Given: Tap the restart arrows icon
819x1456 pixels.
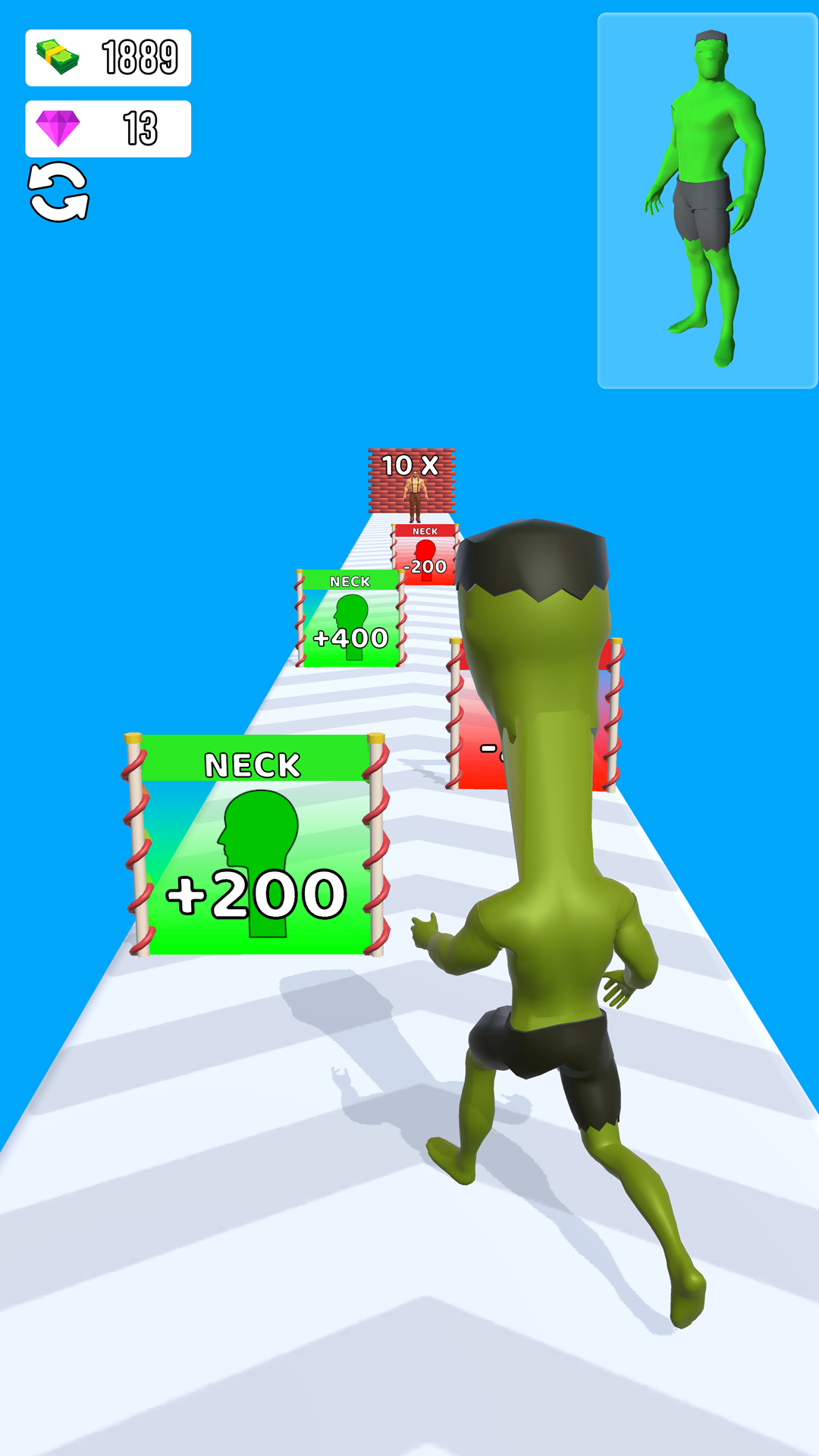Looking at the screenshot, I should pos(58,192).
